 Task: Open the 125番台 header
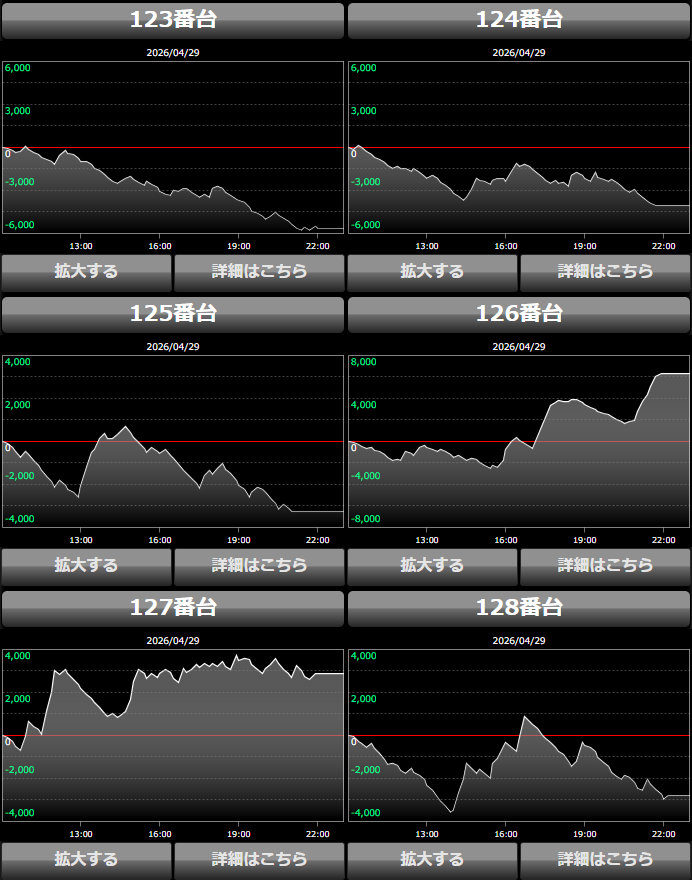(173, 314)
